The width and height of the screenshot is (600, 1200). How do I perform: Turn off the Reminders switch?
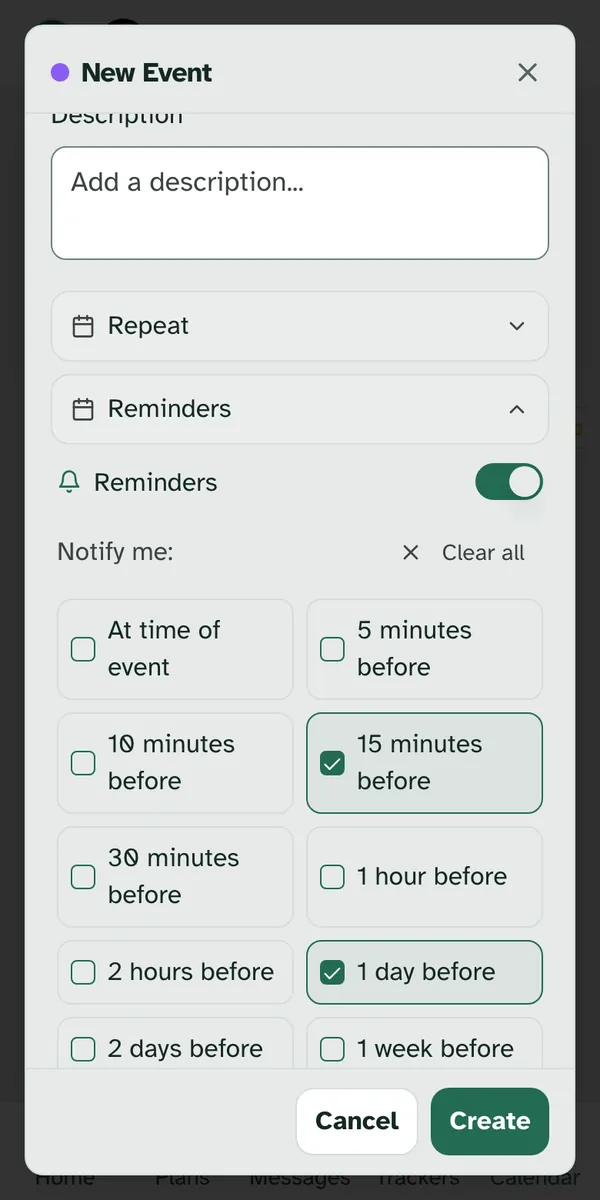coord(509,482)
